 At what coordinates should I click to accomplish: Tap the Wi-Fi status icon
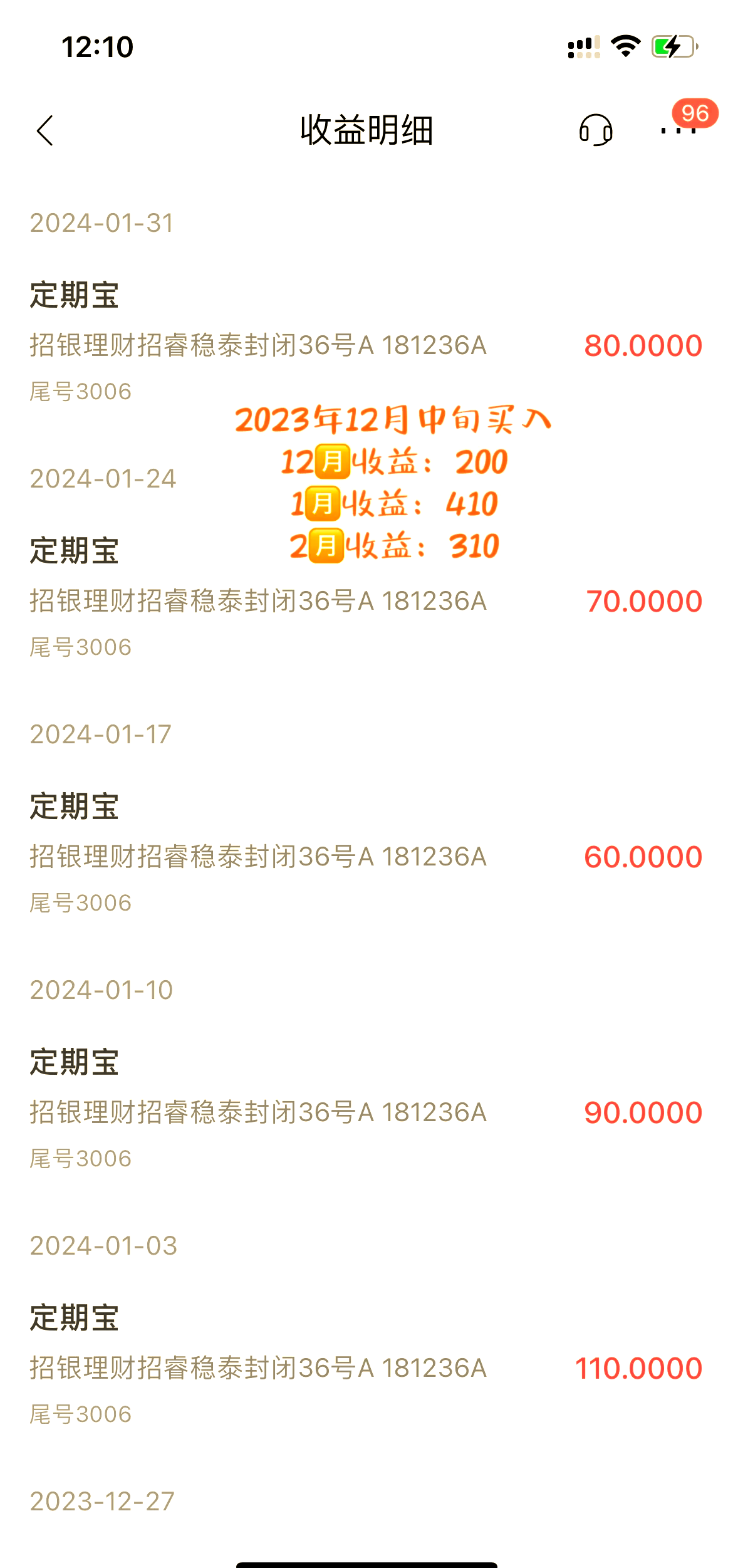pos(625,44)
